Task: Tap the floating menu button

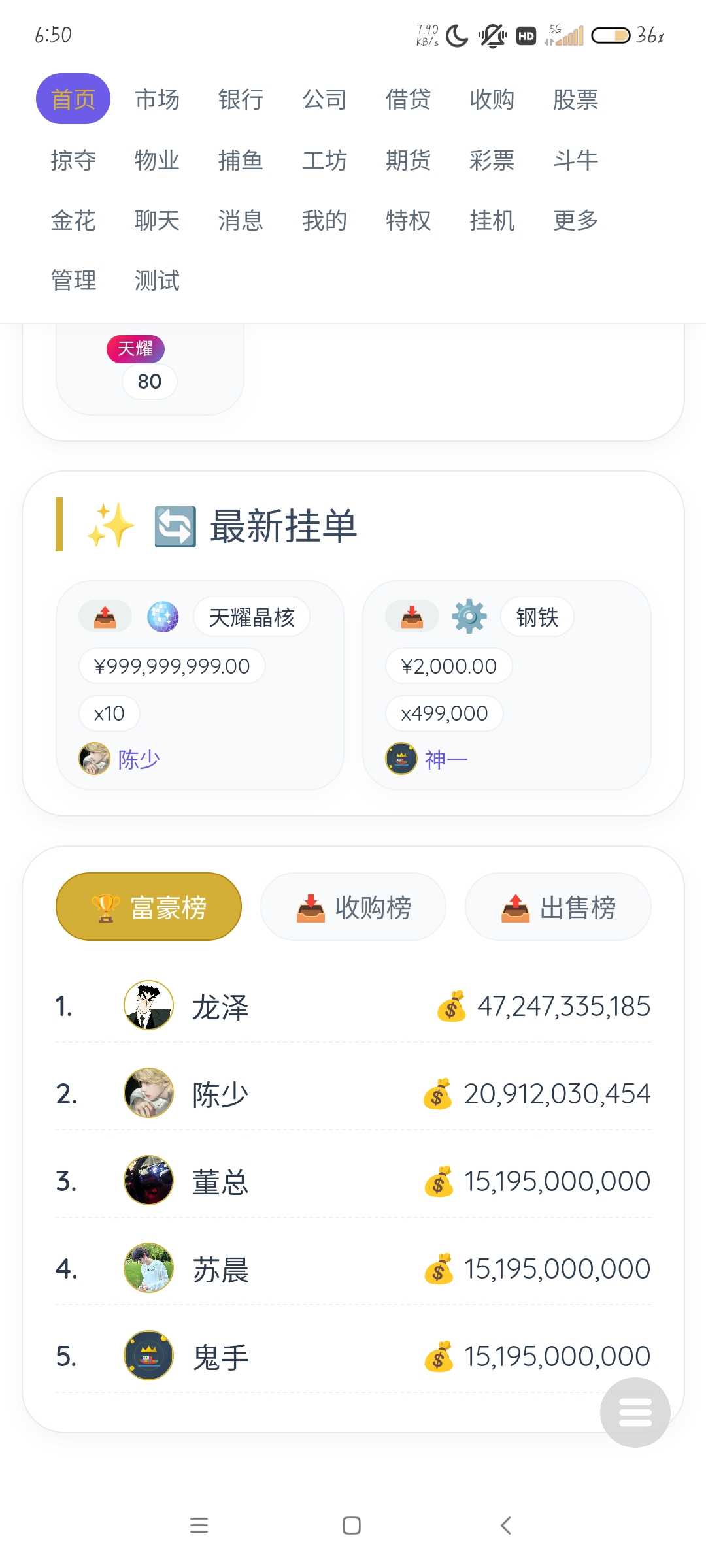Action: pyautogui.click(x=635, y=1412)
